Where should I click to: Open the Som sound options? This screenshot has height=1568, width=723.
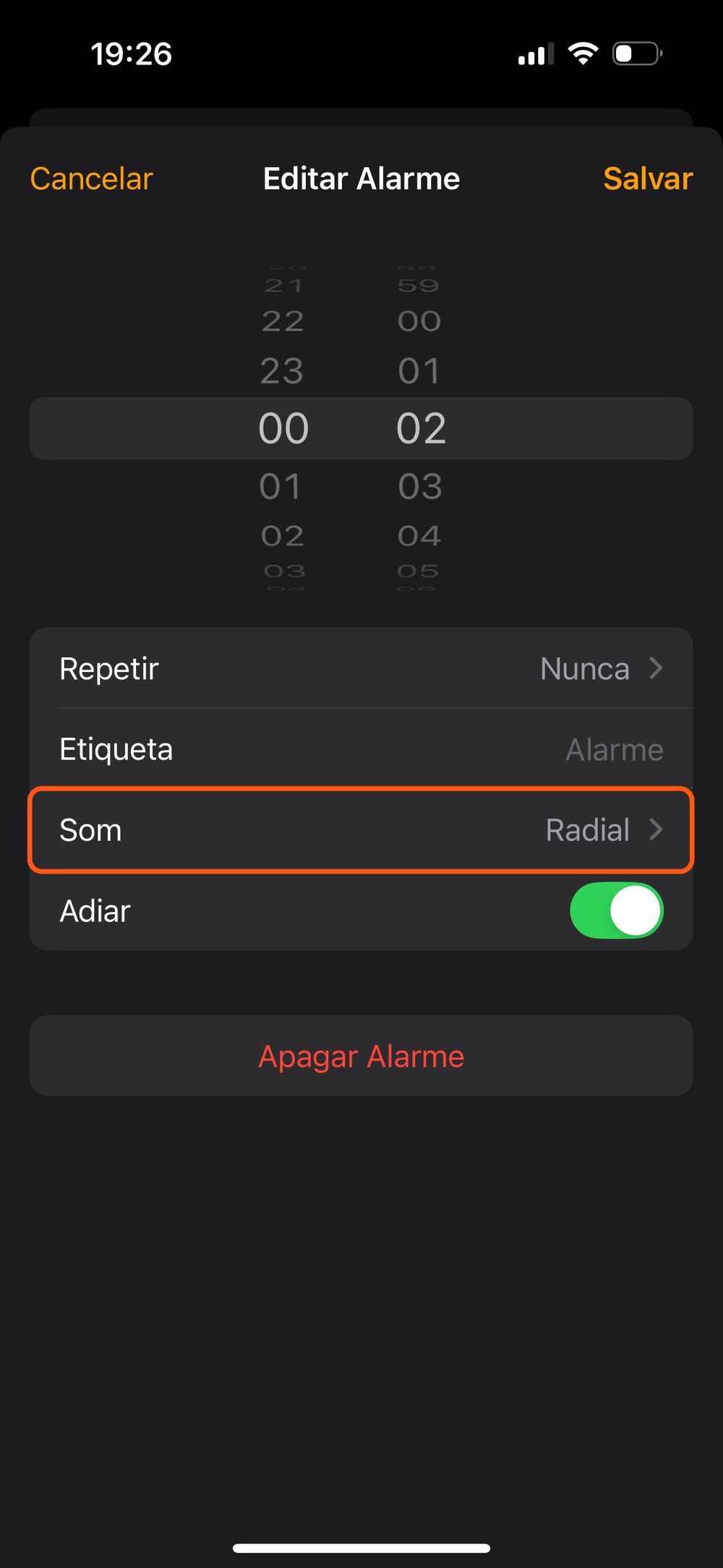[361, 830]
